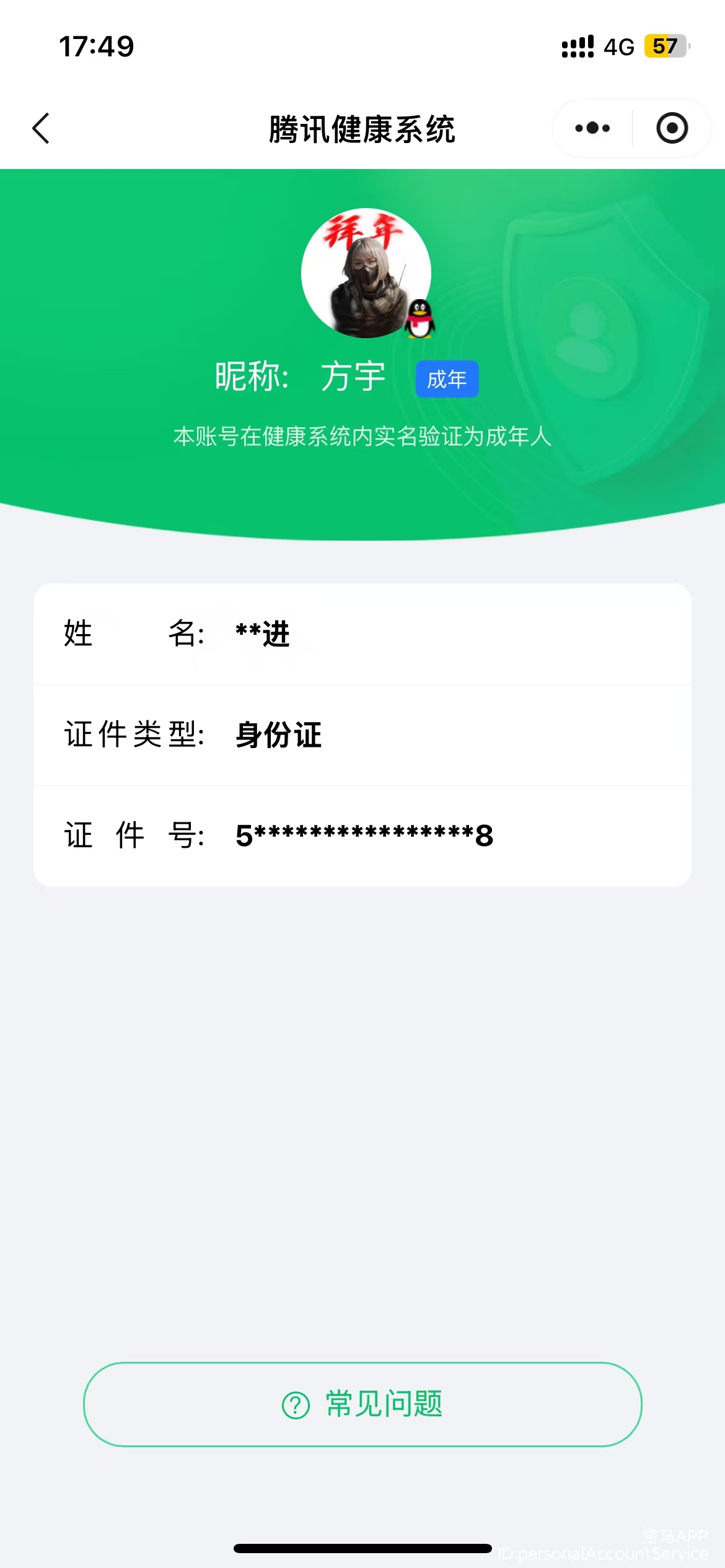725x1568 pixels.
Task: Tap the 腾讯健康系统 title
Action: coord(362,128)
